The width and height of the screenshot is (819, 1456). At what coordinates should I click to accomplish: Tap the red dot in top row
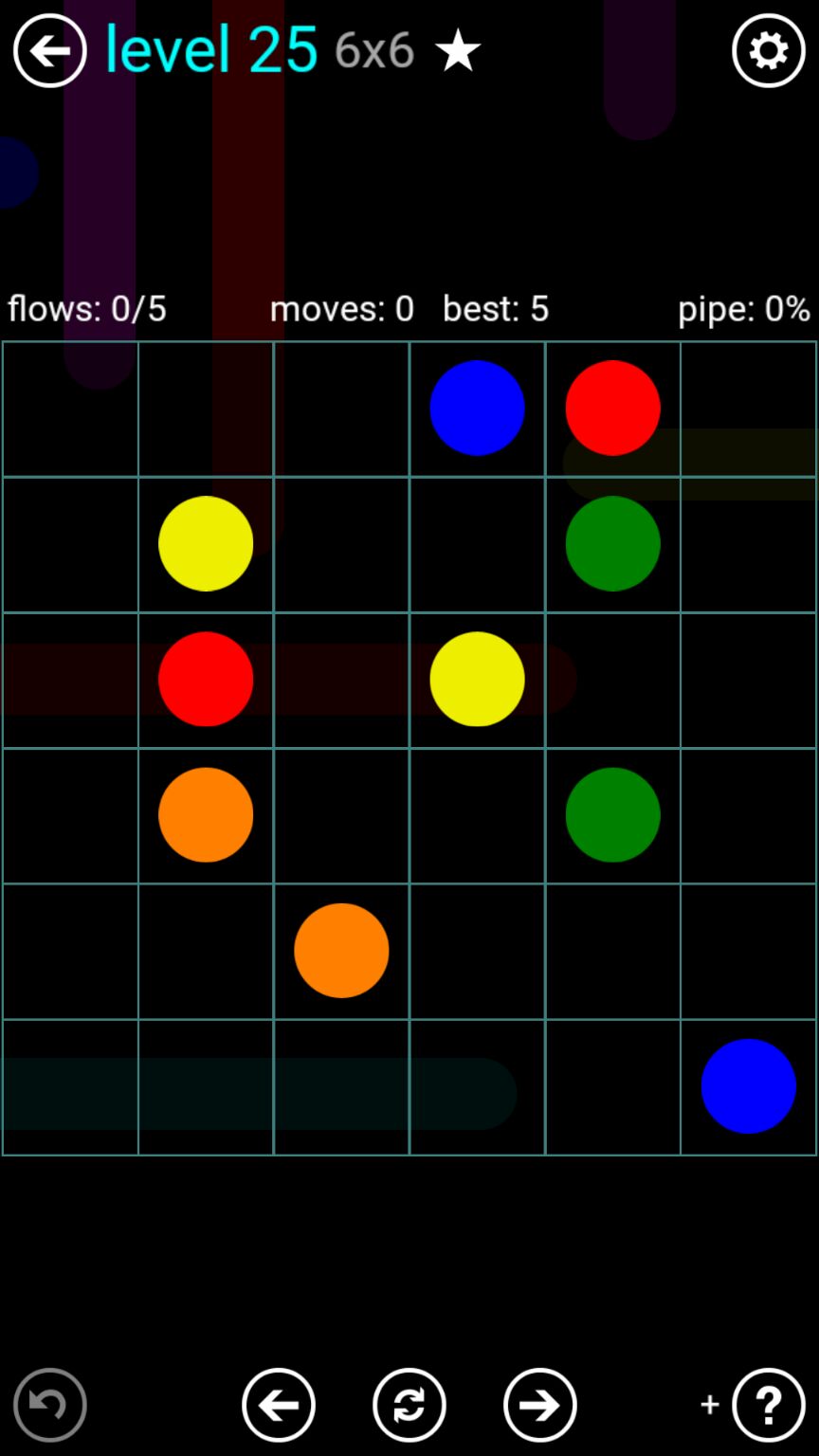tap(612, 408)
